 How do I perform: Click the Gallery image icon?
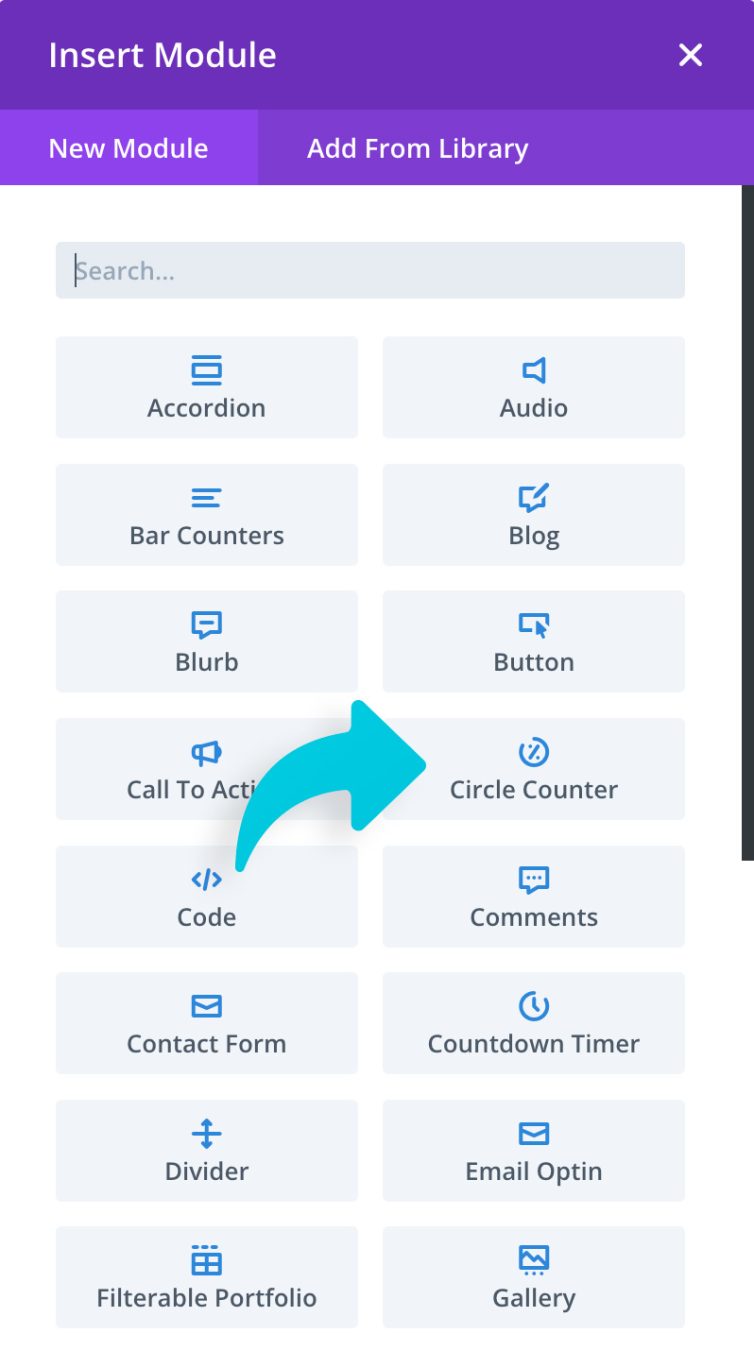tap(533, 1257)
